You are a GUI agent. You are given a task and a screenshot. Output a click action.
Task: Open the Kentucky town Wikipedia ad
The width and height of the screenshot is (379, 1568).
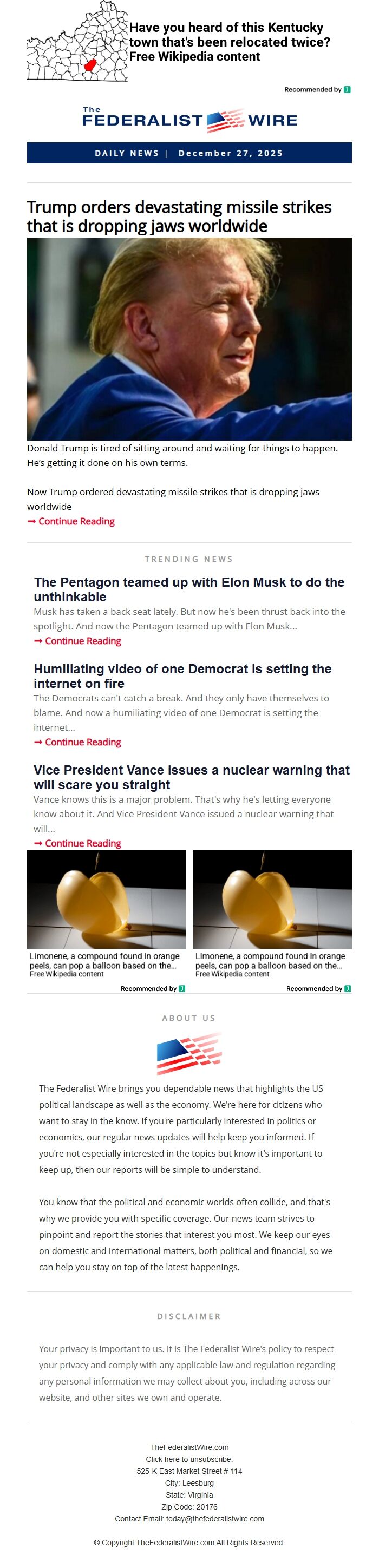(x=228, y=42)
